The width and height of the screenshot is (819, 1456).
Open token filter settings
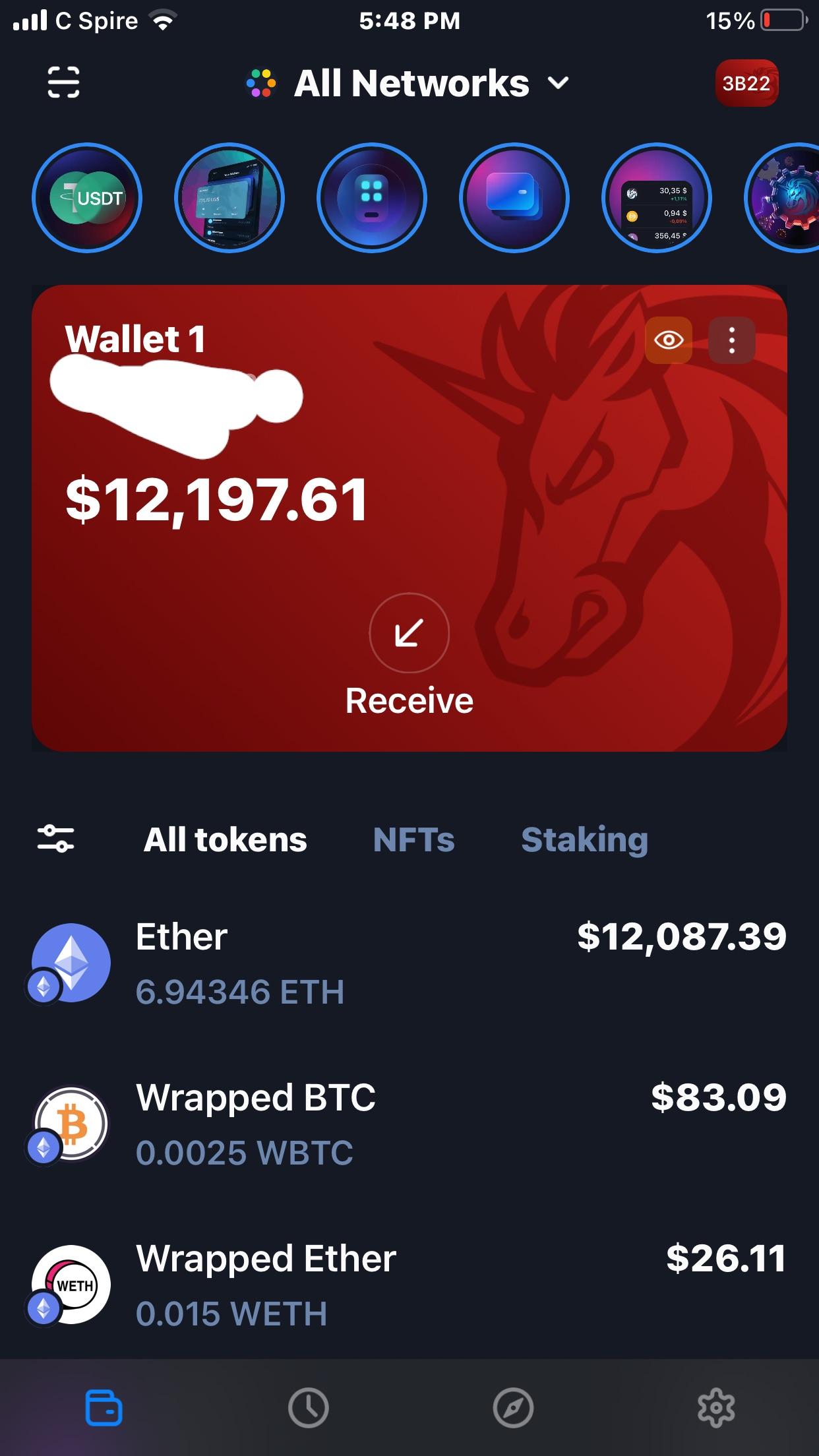[56, 839]
